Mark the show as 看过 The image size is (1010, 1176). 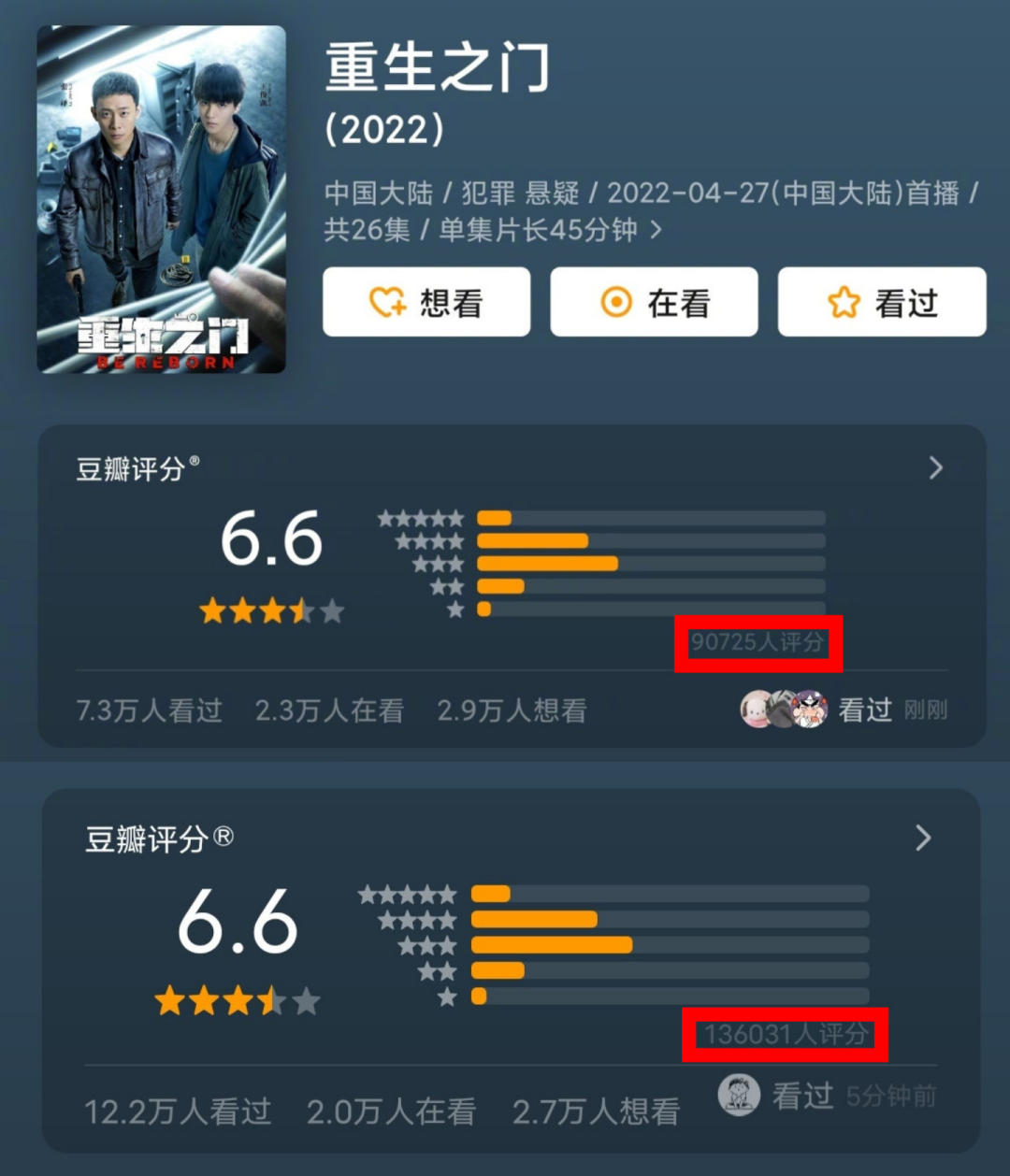882,302
